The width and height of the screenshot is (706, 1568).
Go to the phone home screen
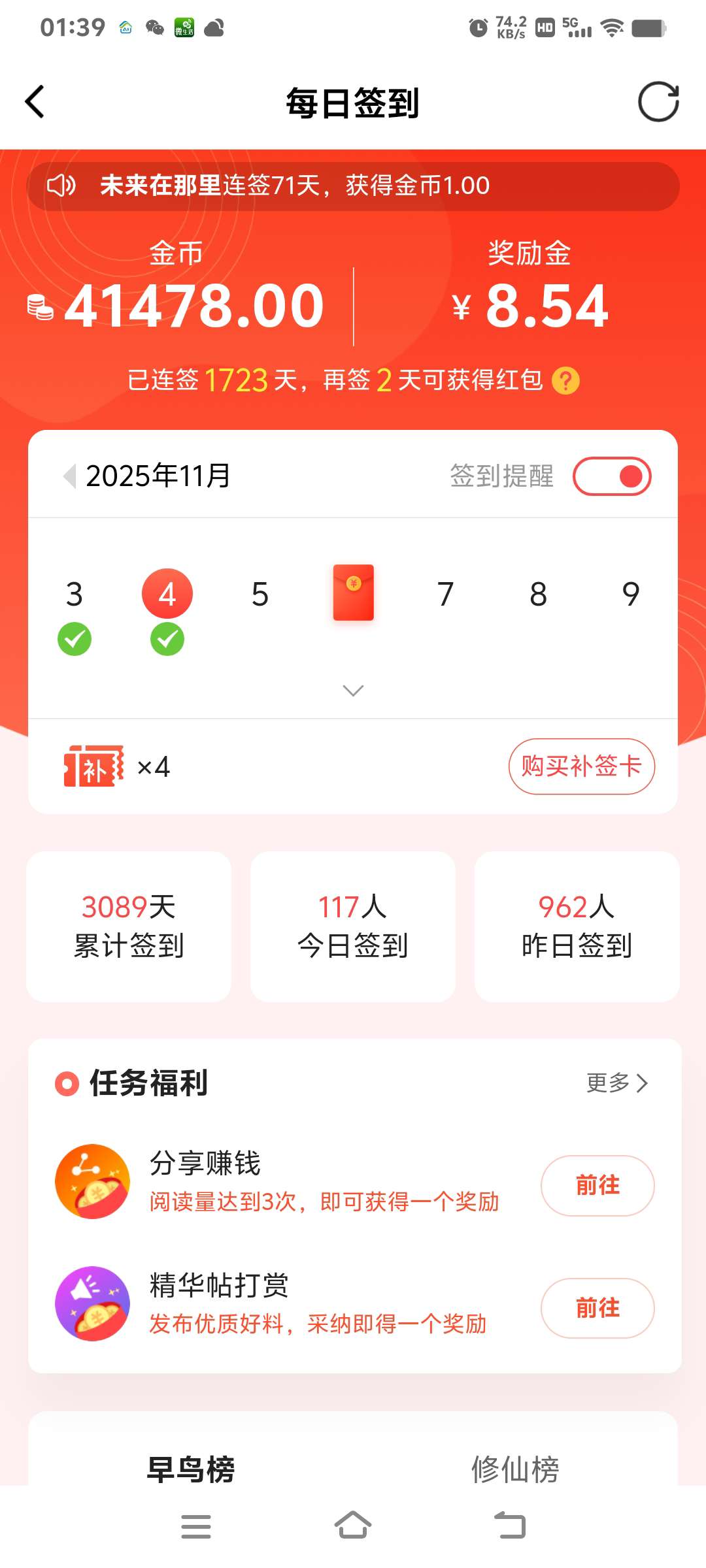353,1526
